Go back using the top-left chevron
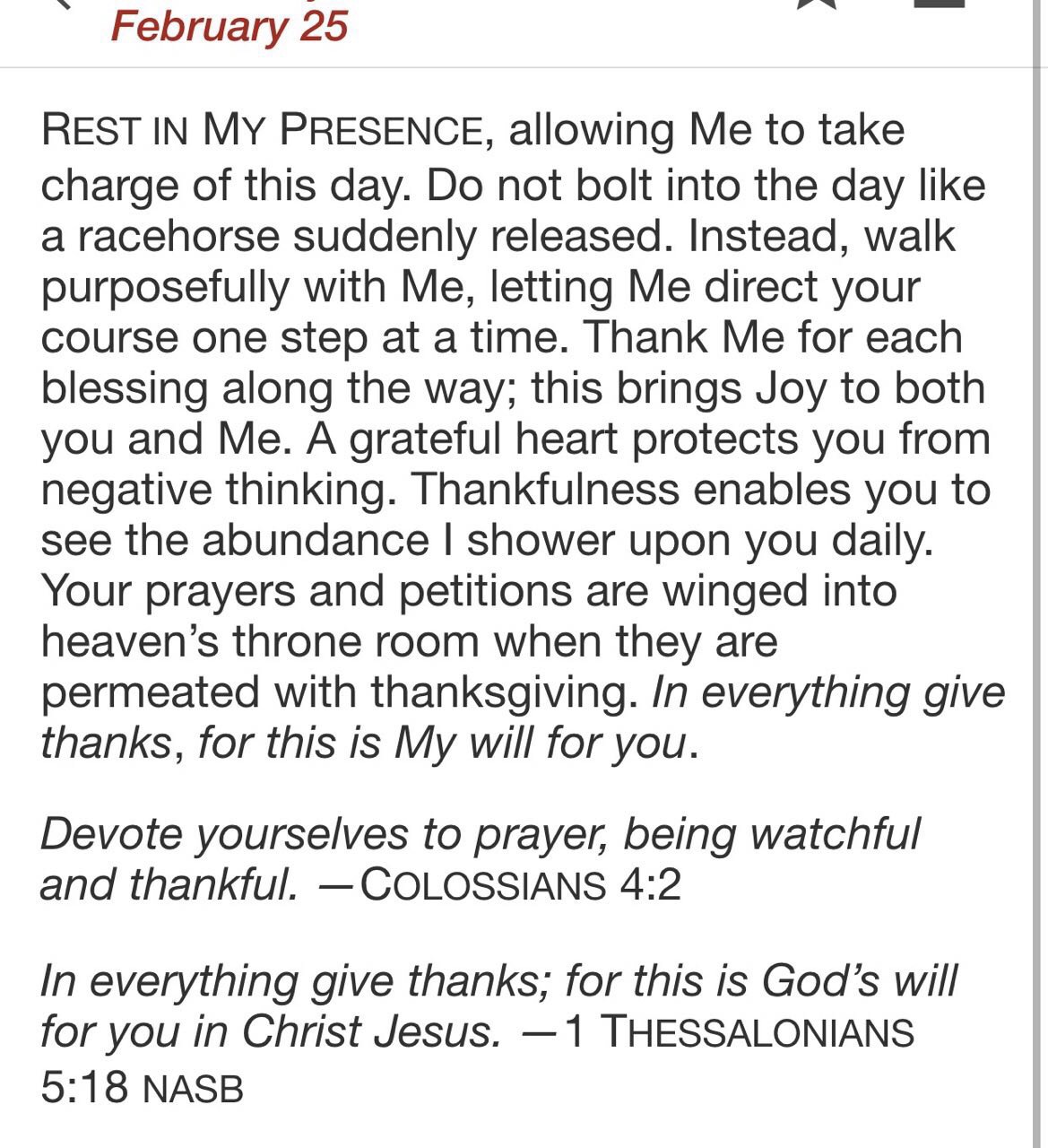This screenshot has height=1148, width=1048. [x=63, y=4]
